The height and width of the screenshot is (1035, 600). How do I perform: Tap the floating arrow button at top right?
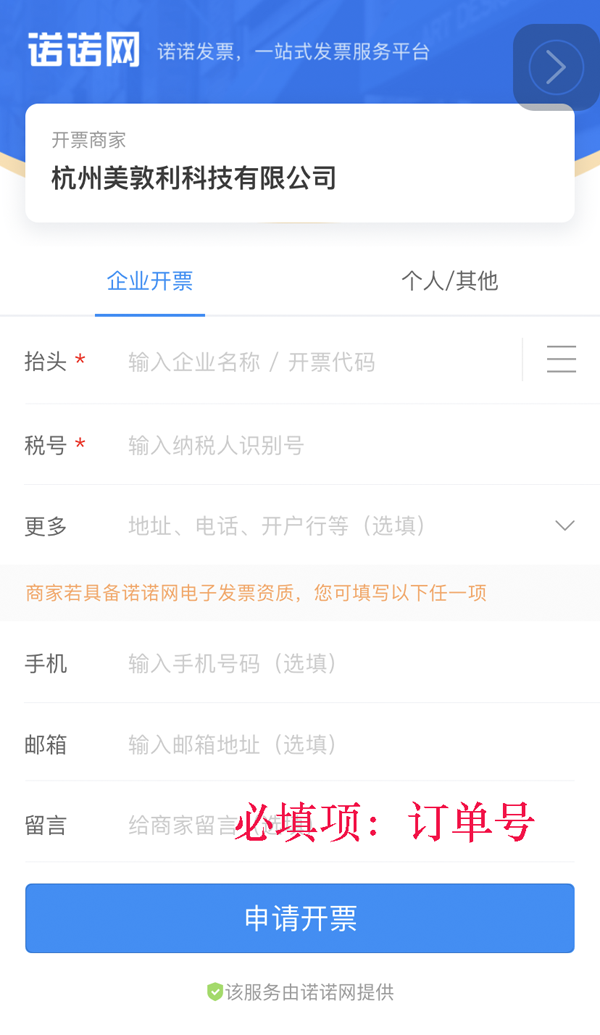coord(556,67)
